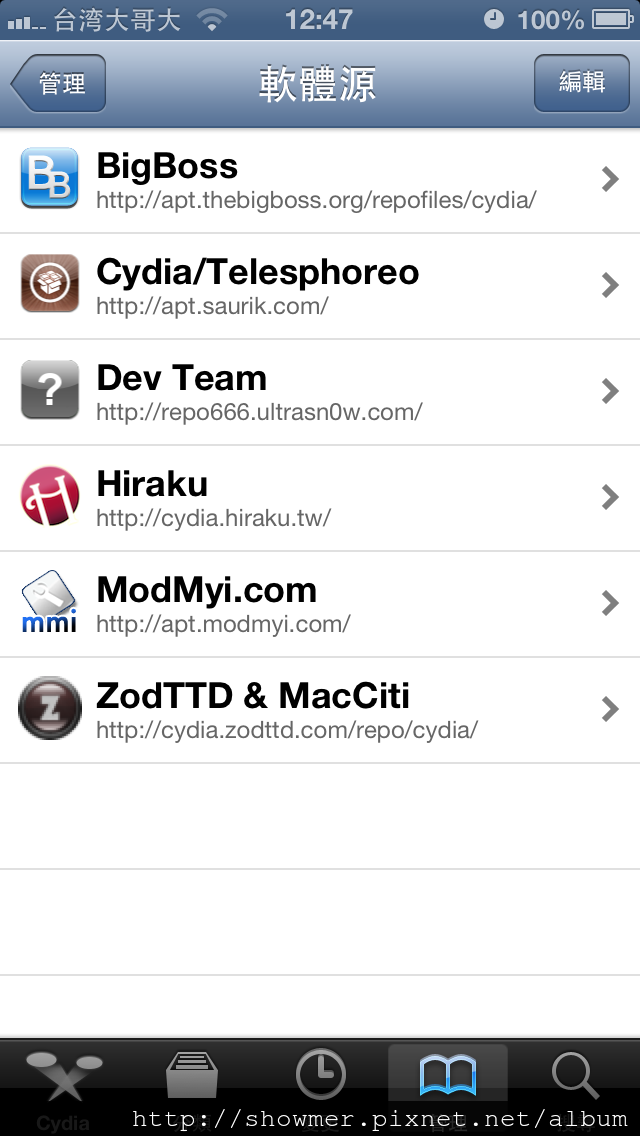Open the Cydia/Telesphoreo source

320,286
